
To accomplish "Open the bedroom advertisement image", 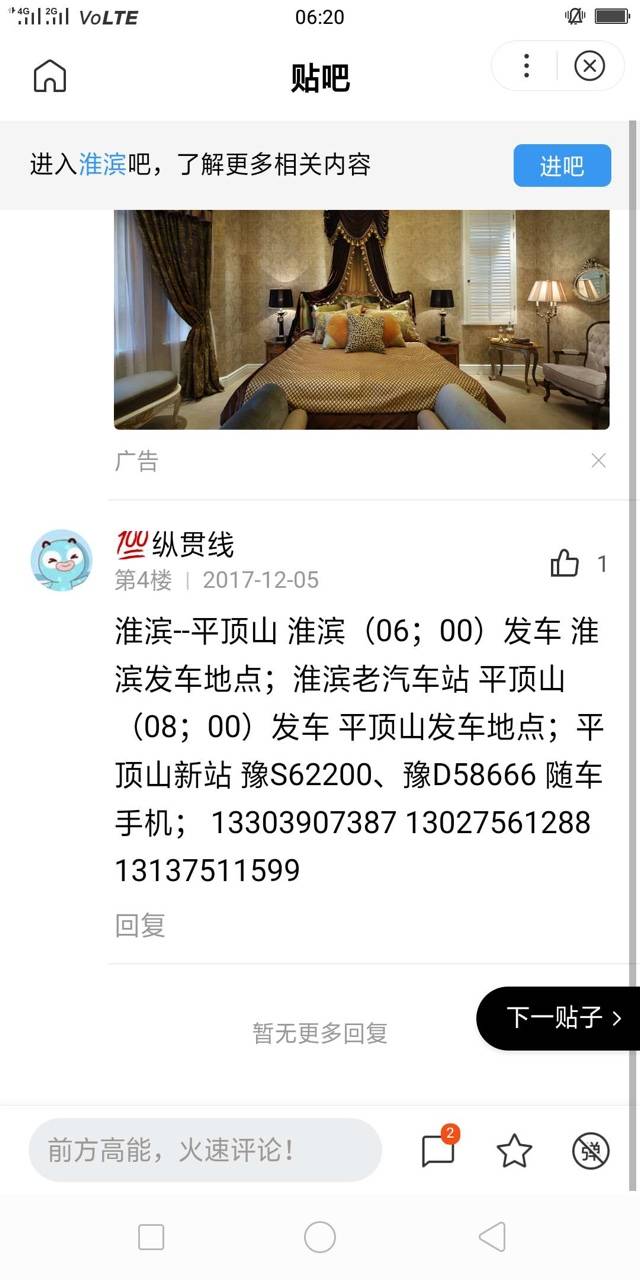I will coord(361,319).
